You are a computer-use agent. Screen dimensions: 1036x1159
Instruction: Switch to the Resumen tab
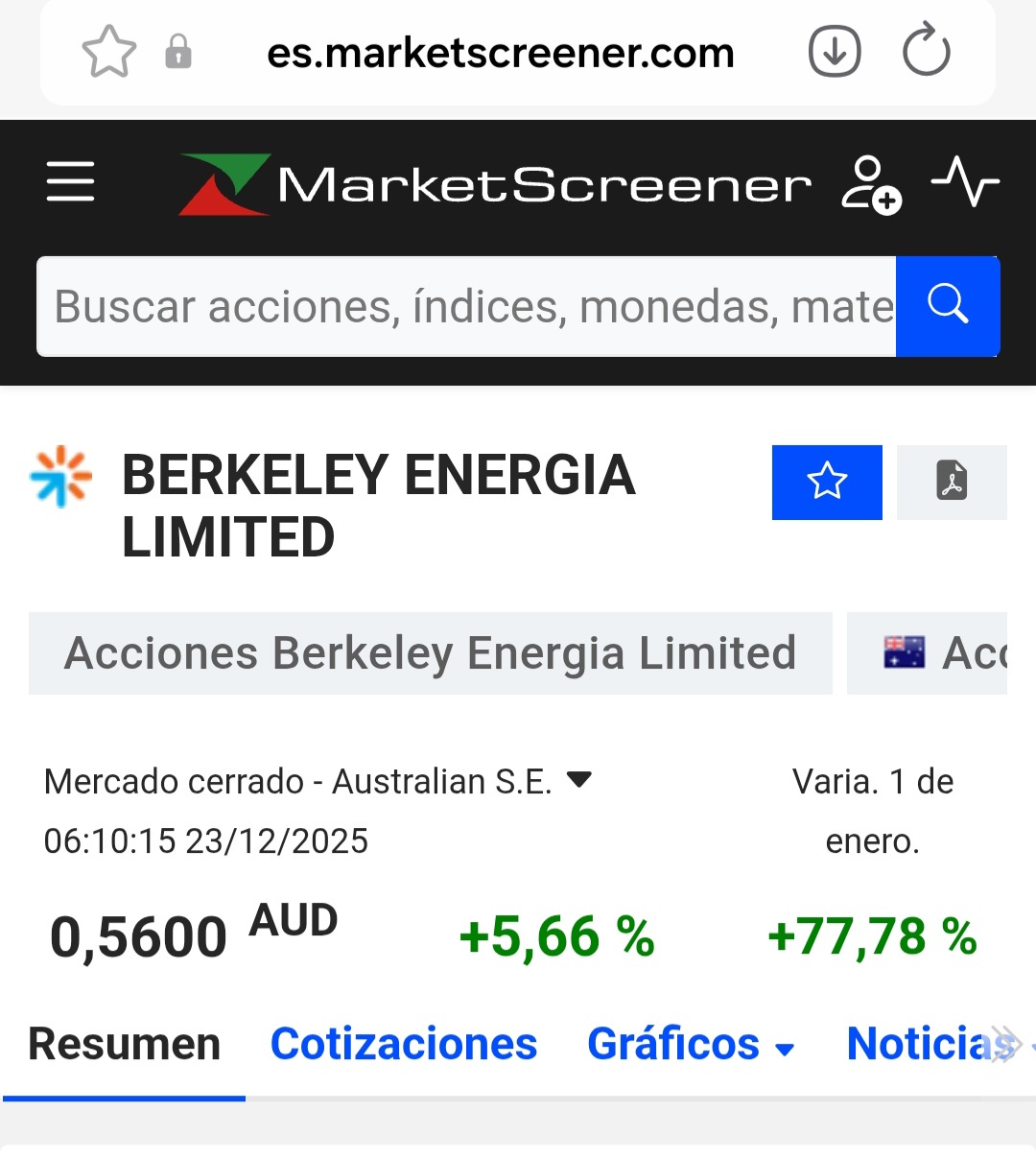coord(124,1044)
